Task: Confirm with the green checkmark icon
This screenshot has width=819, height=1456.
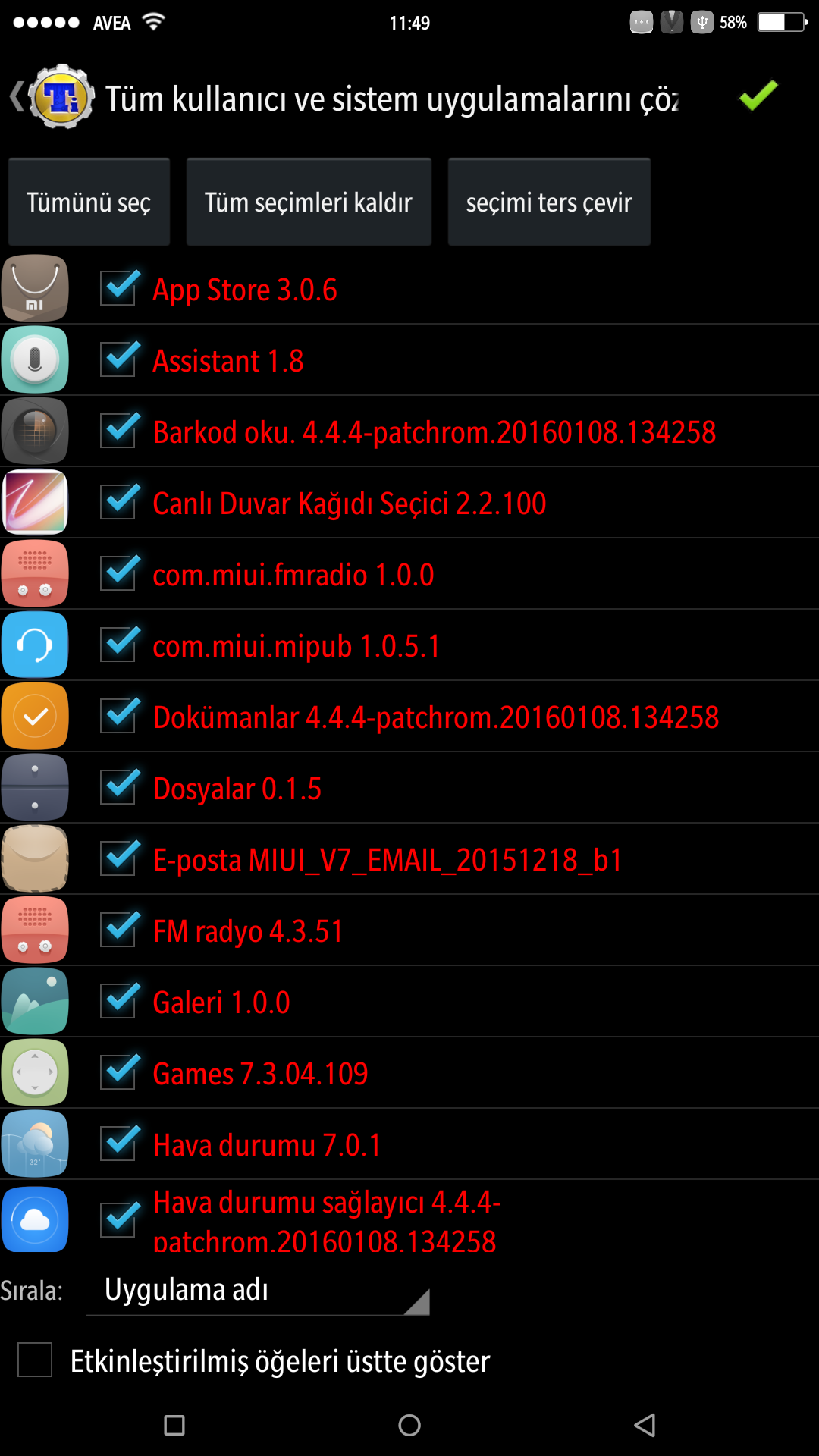Action: click(758, 96)
